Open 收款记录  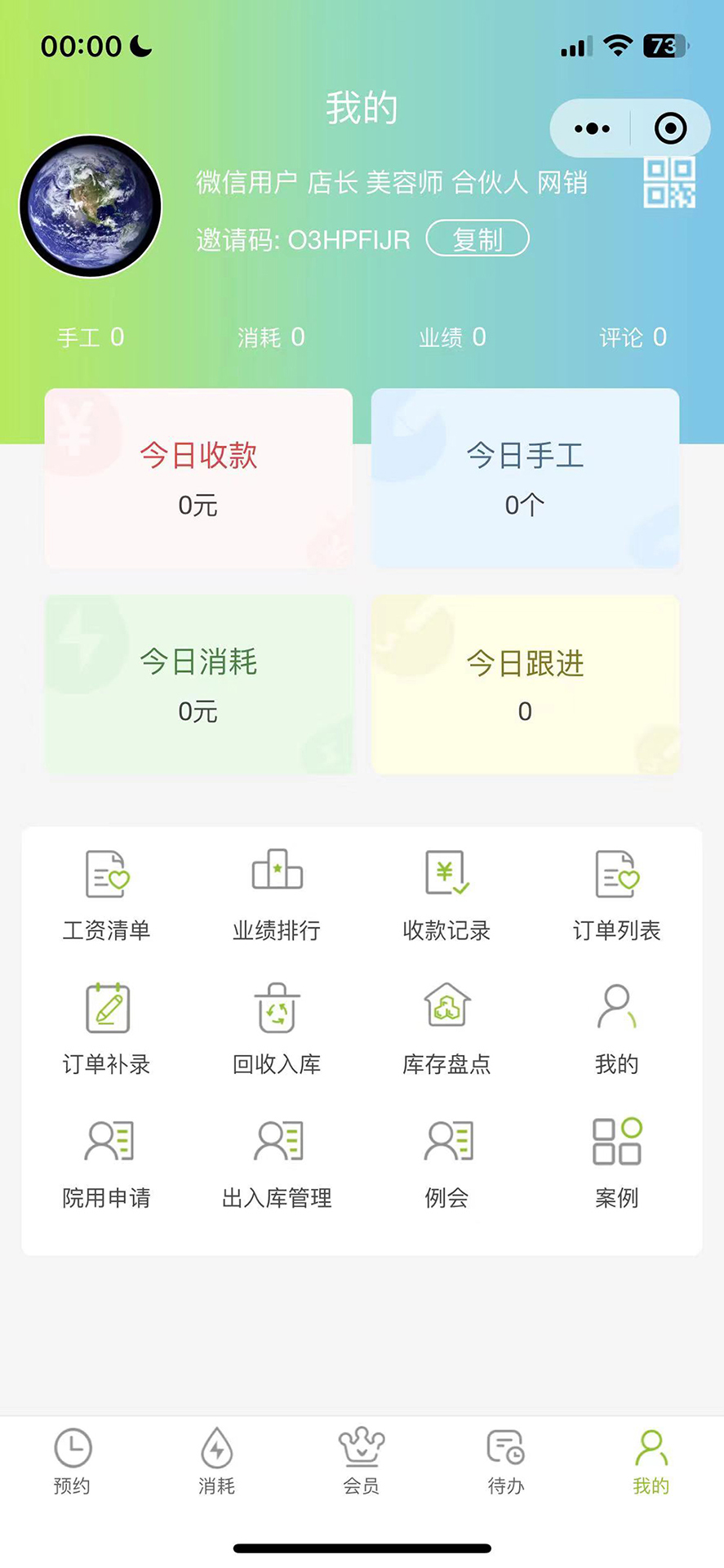(x=446, y=894)
